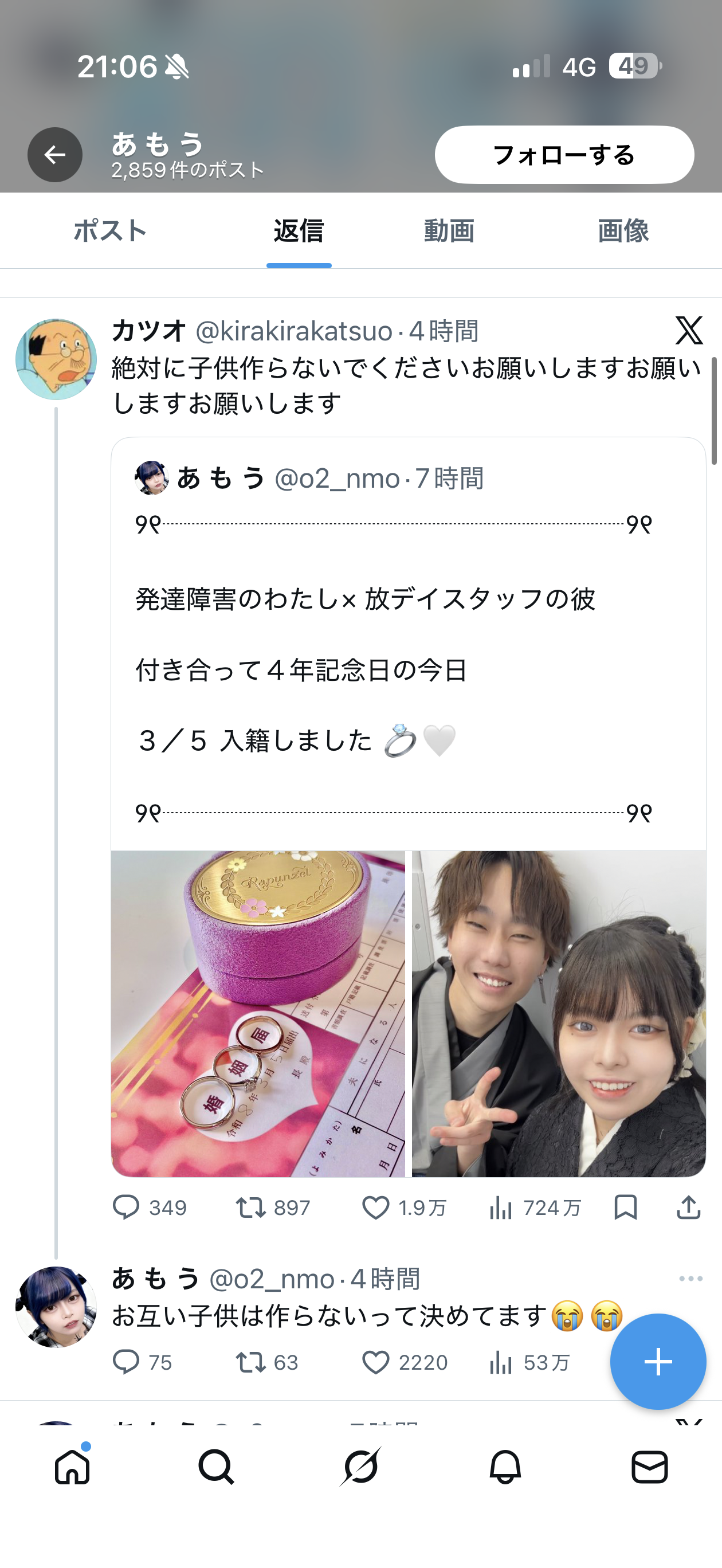
Task: Share カツオ's post
Action: [689, 1207]
